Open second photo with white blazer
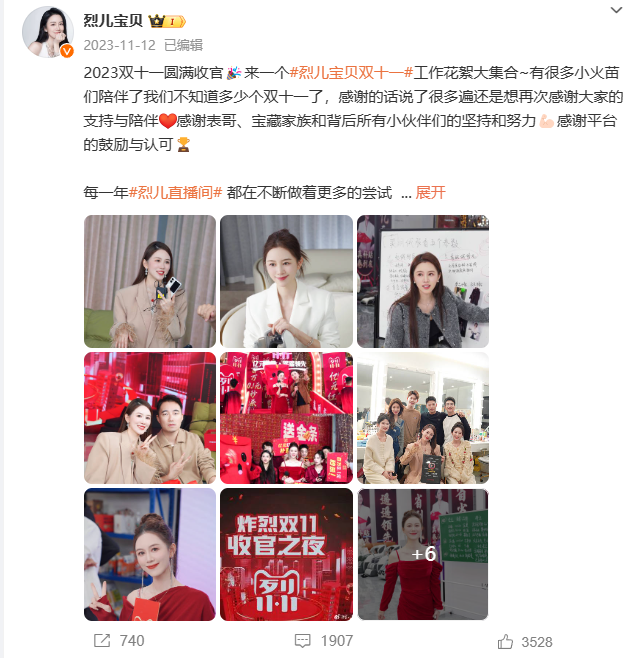Viewport: 639px width, 658px height. pyautogui.click(x=286, y=281)
